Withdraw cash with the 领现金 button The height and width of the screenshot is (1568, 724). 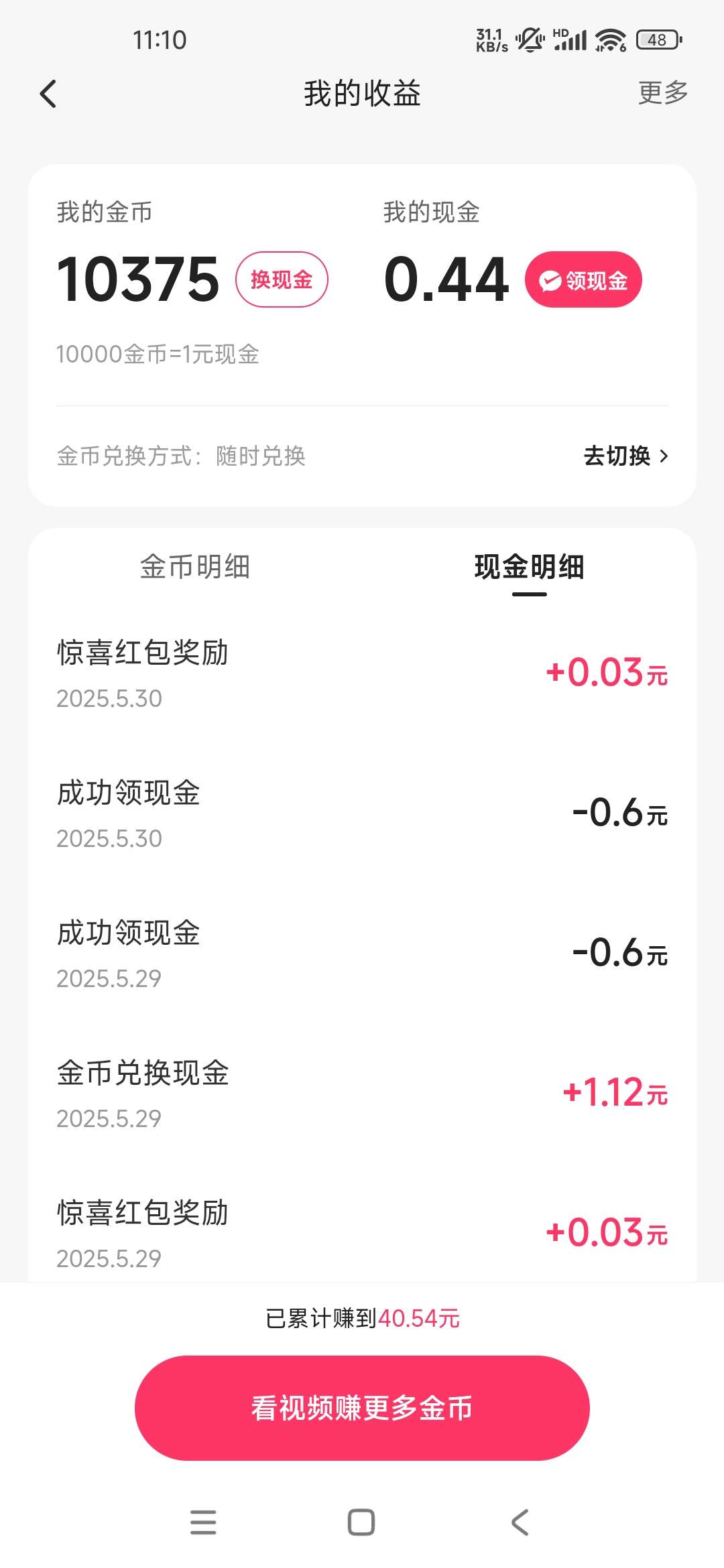583,279
